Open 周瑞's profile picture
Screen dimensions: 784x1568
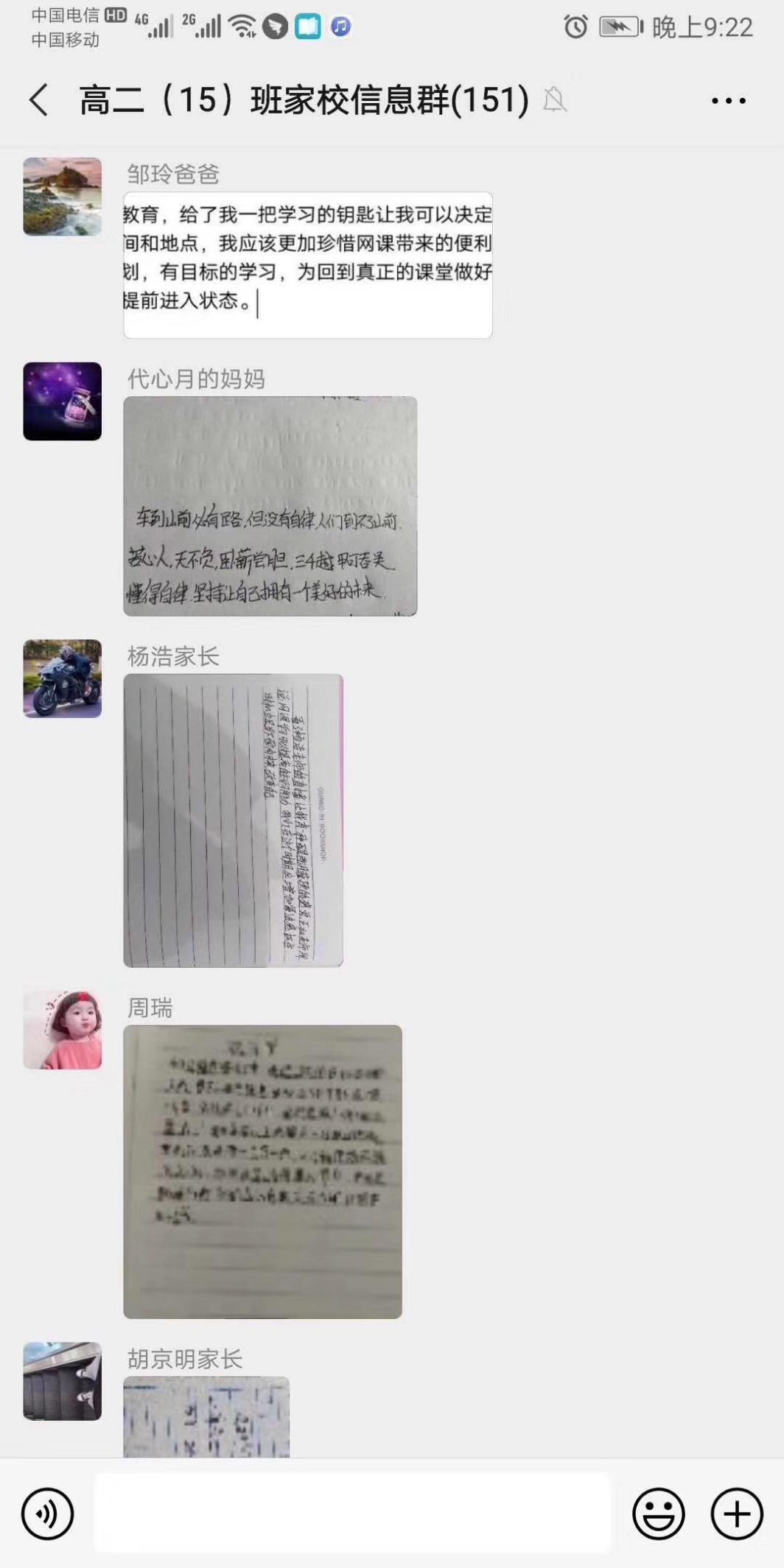[x=63, y=1030]
